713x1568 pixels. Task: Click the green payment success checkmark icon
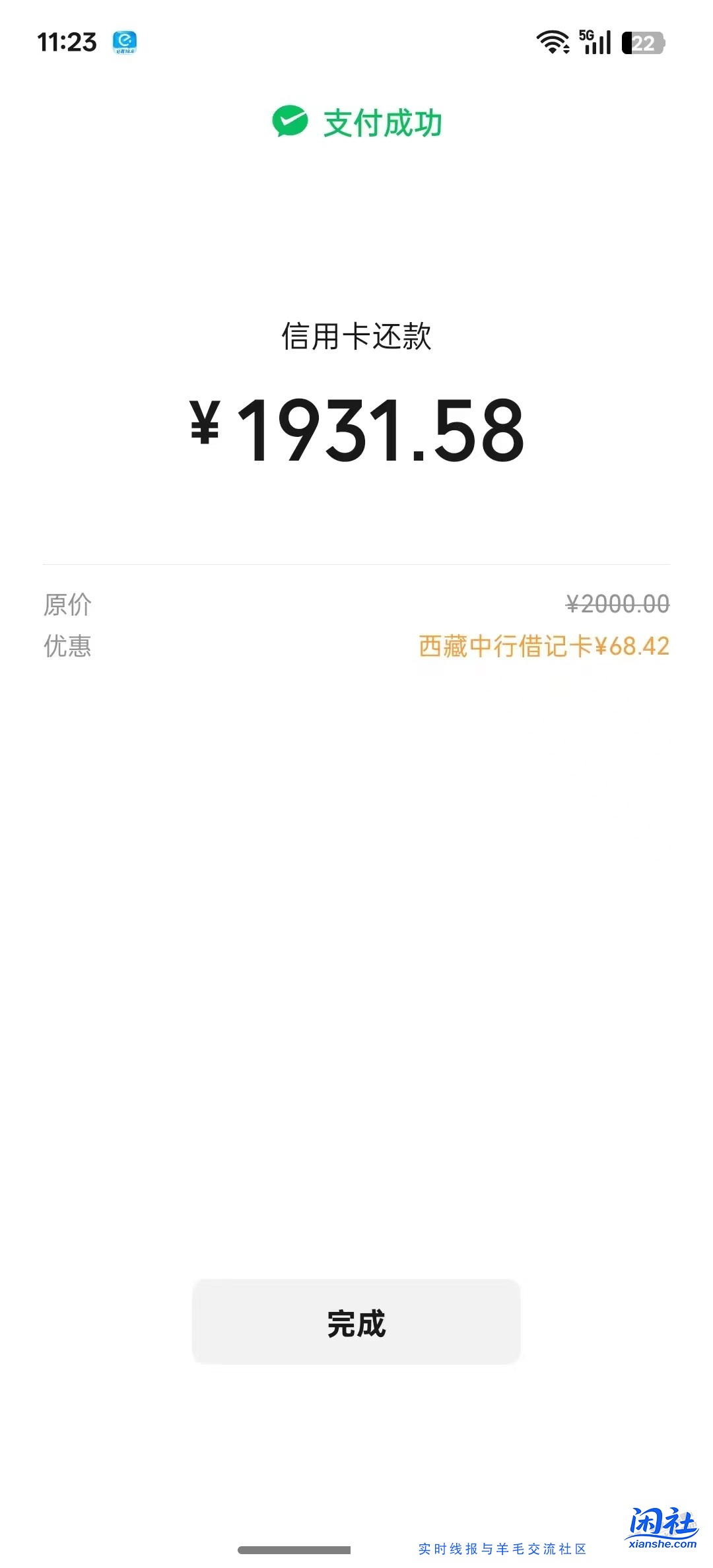[289, 121]
